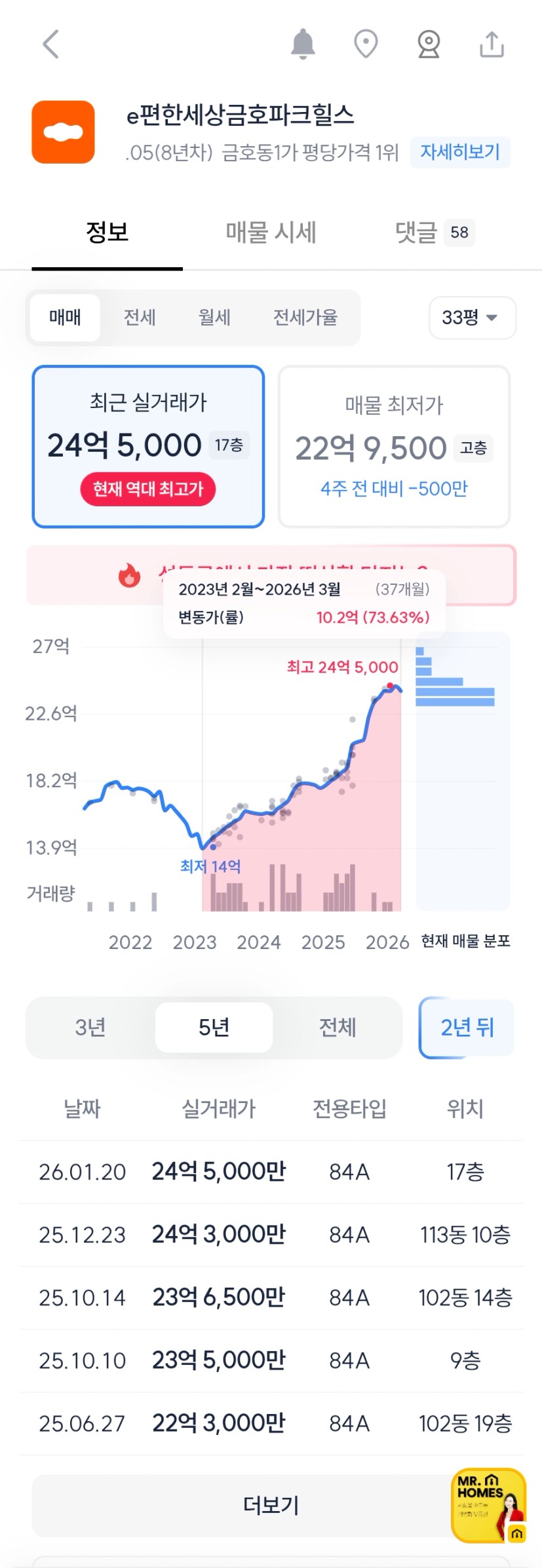Switch to the 매물 시세 tab
The height and width of the screenshot is (1568, 542).
pyautogui.click(x=271, y=233)
